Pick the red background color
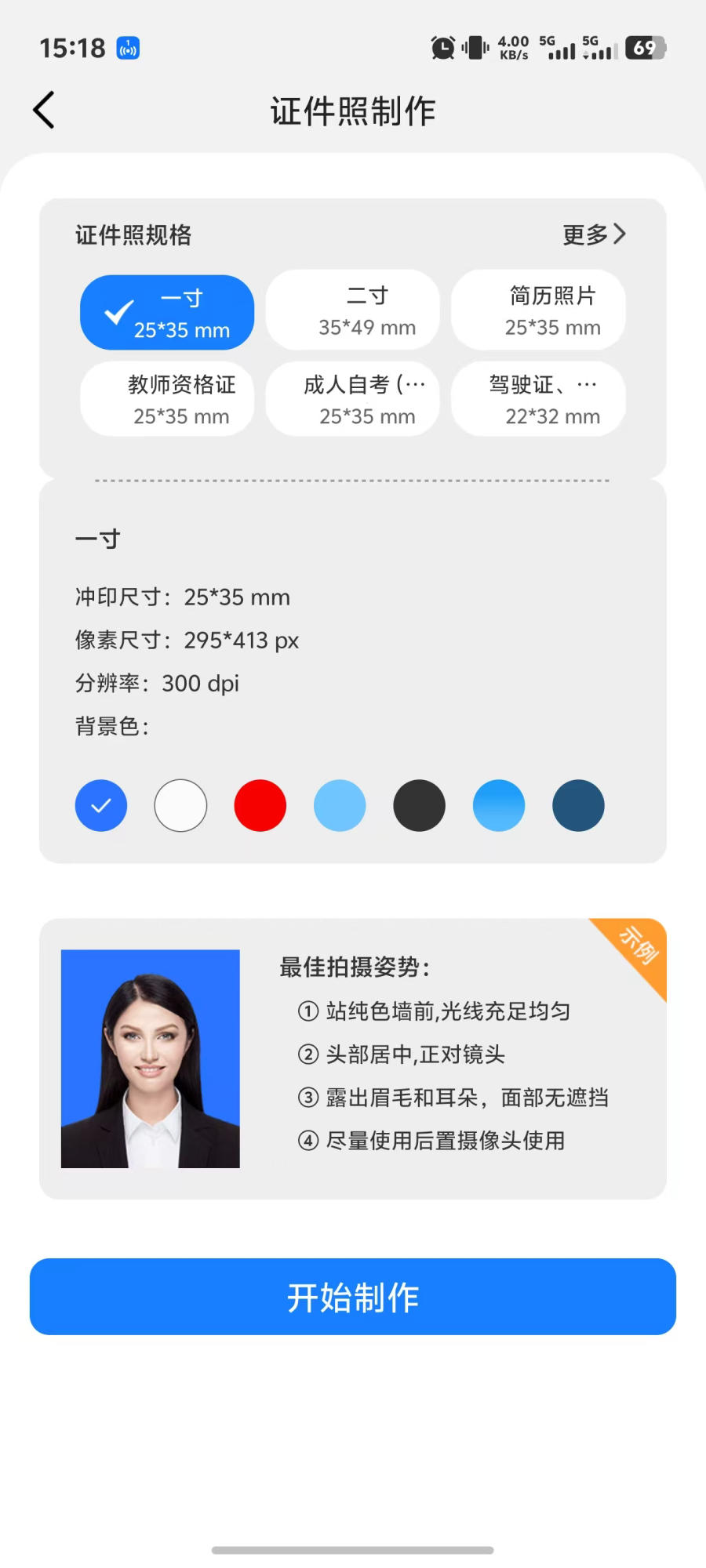The height and width of the screenshot is (1568, 706). click(x=260, y=805)
